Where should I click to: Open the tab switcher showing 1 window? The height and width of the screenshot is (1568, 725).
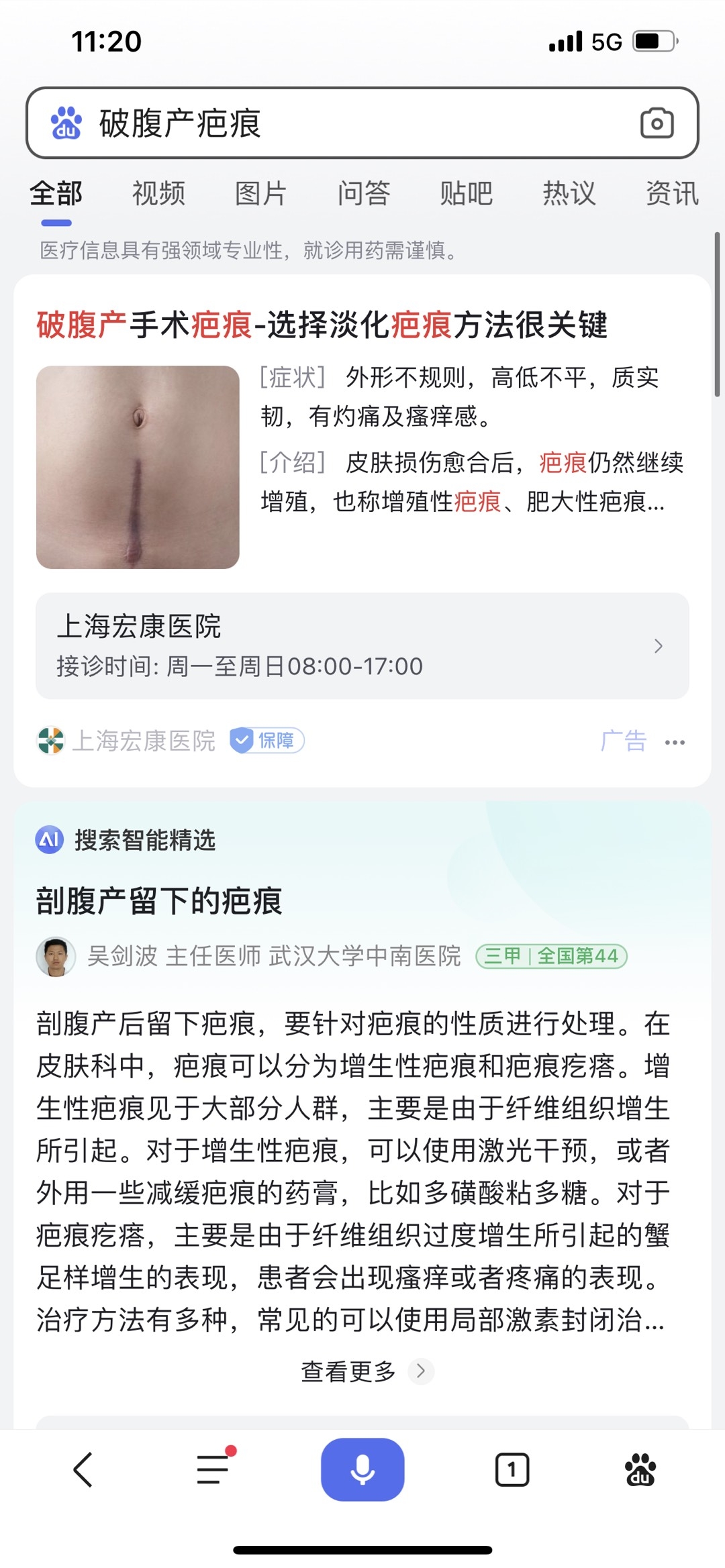click(x=512, y=1470)
